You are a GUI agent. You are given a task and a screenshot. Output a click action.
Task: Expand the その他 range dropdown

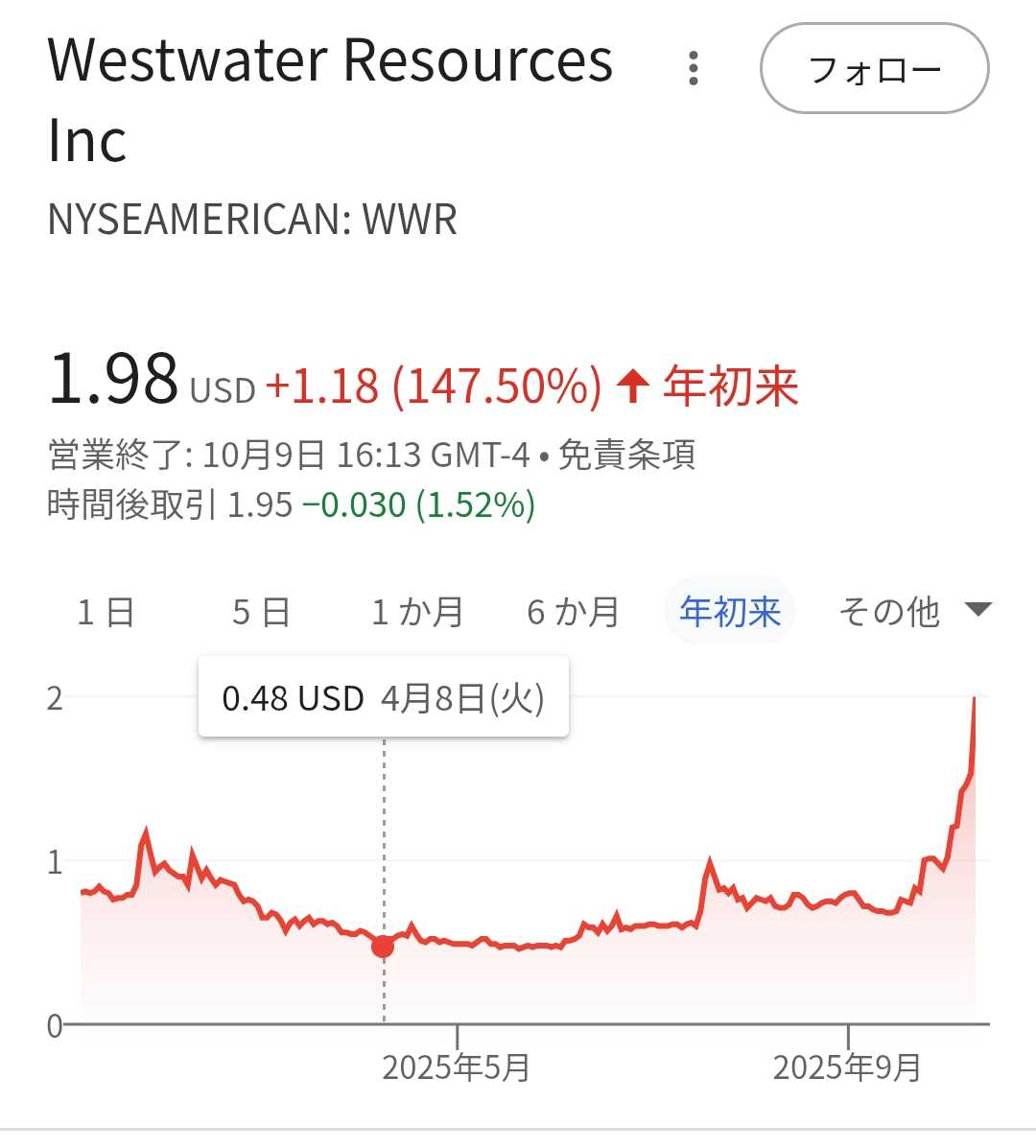click(x=912, y=612)
